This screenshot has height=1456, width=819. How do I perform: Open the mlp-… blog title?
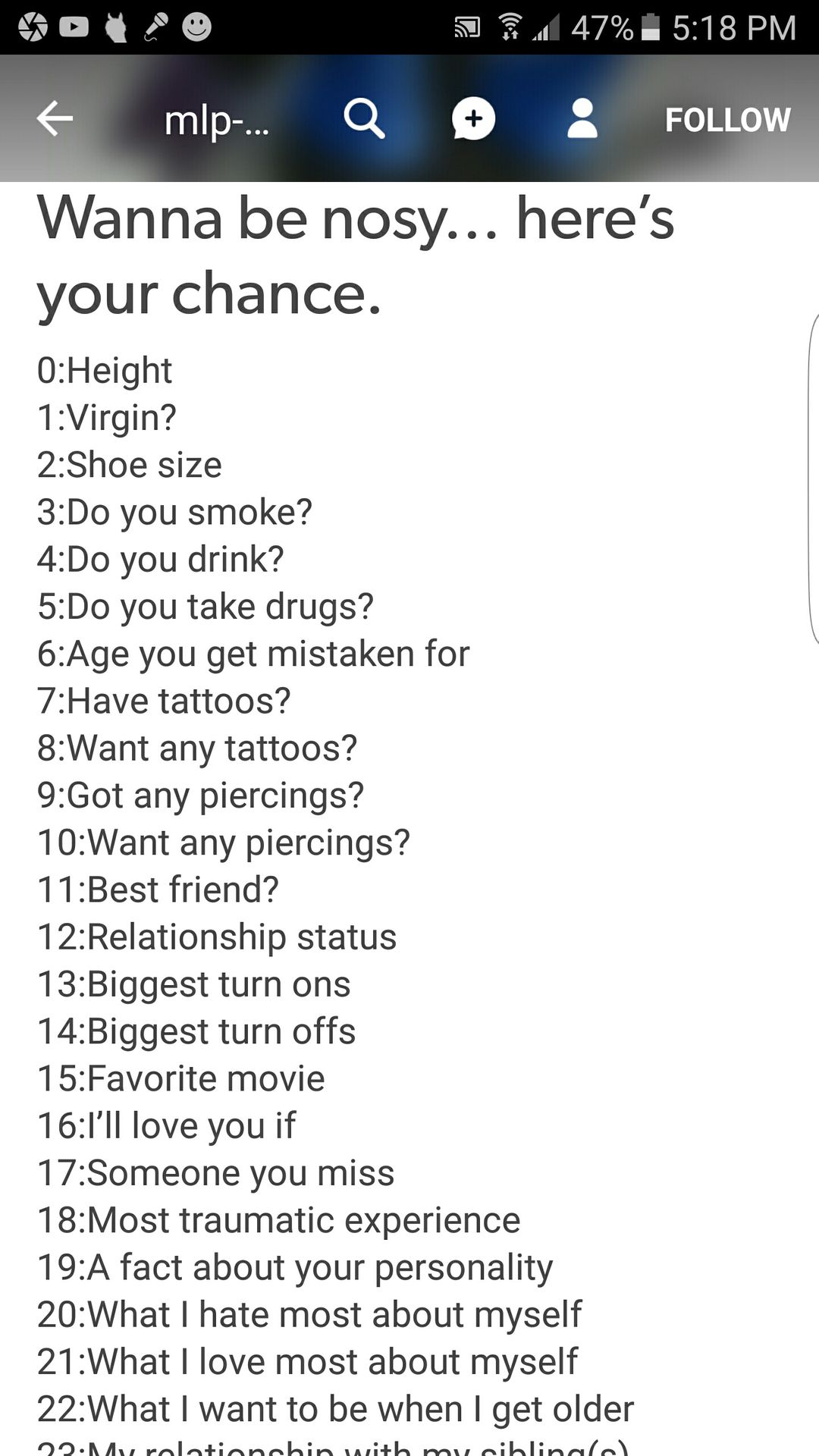[x=217, y=121]
